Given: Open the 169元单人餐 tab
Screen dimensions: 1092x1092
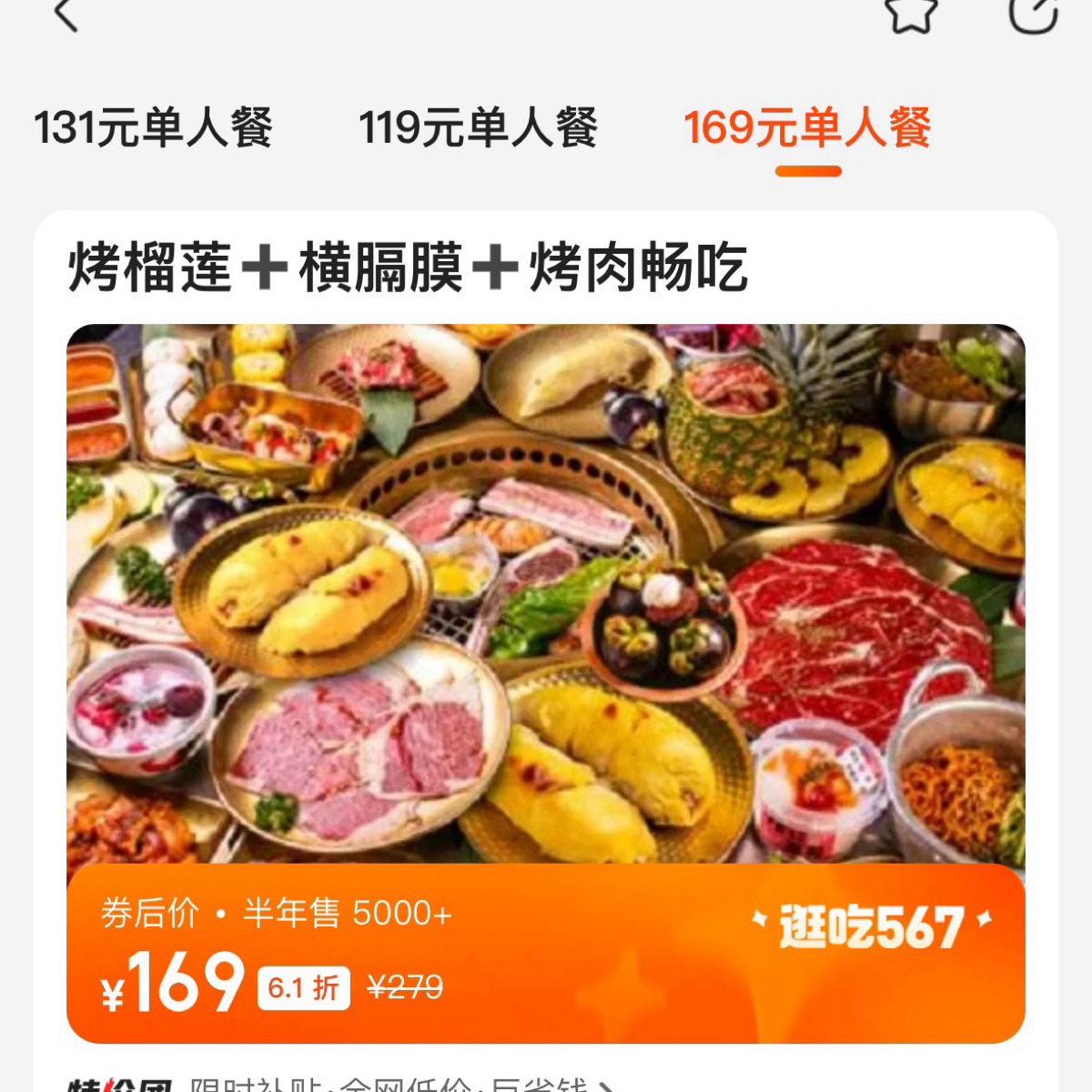Looking at the screenshot, I should [x=807, y=127].
